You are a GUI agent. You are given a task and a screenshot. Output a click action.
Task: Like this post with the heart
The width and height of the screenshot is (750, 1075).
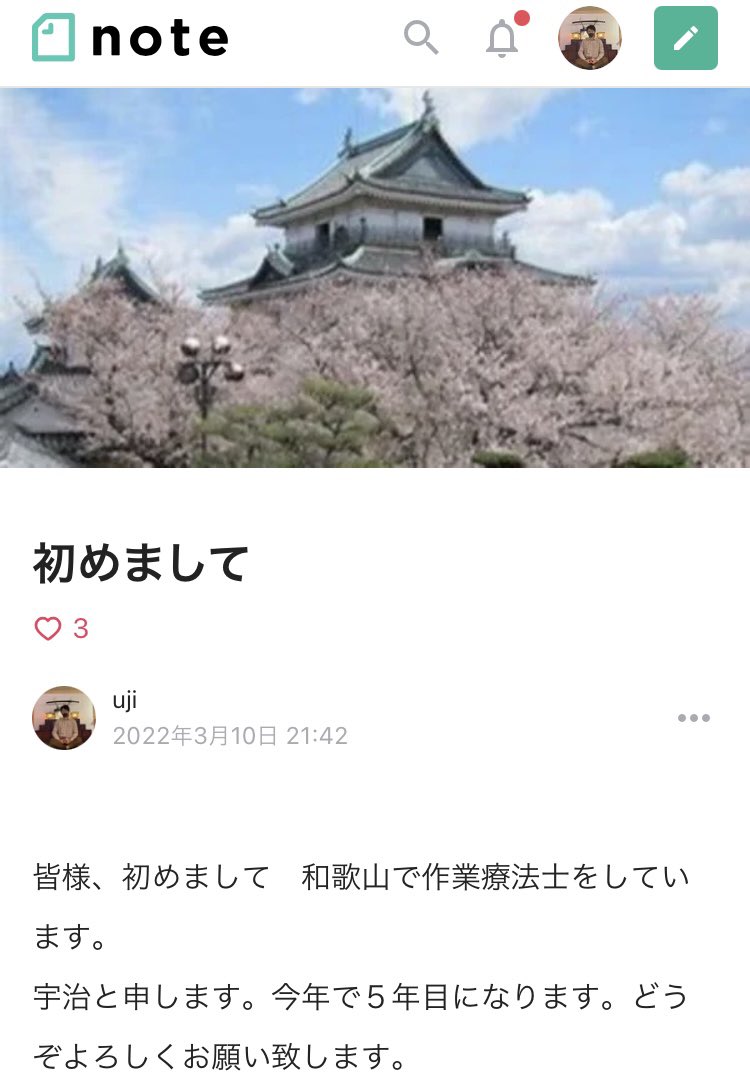[x=48, y=628]
